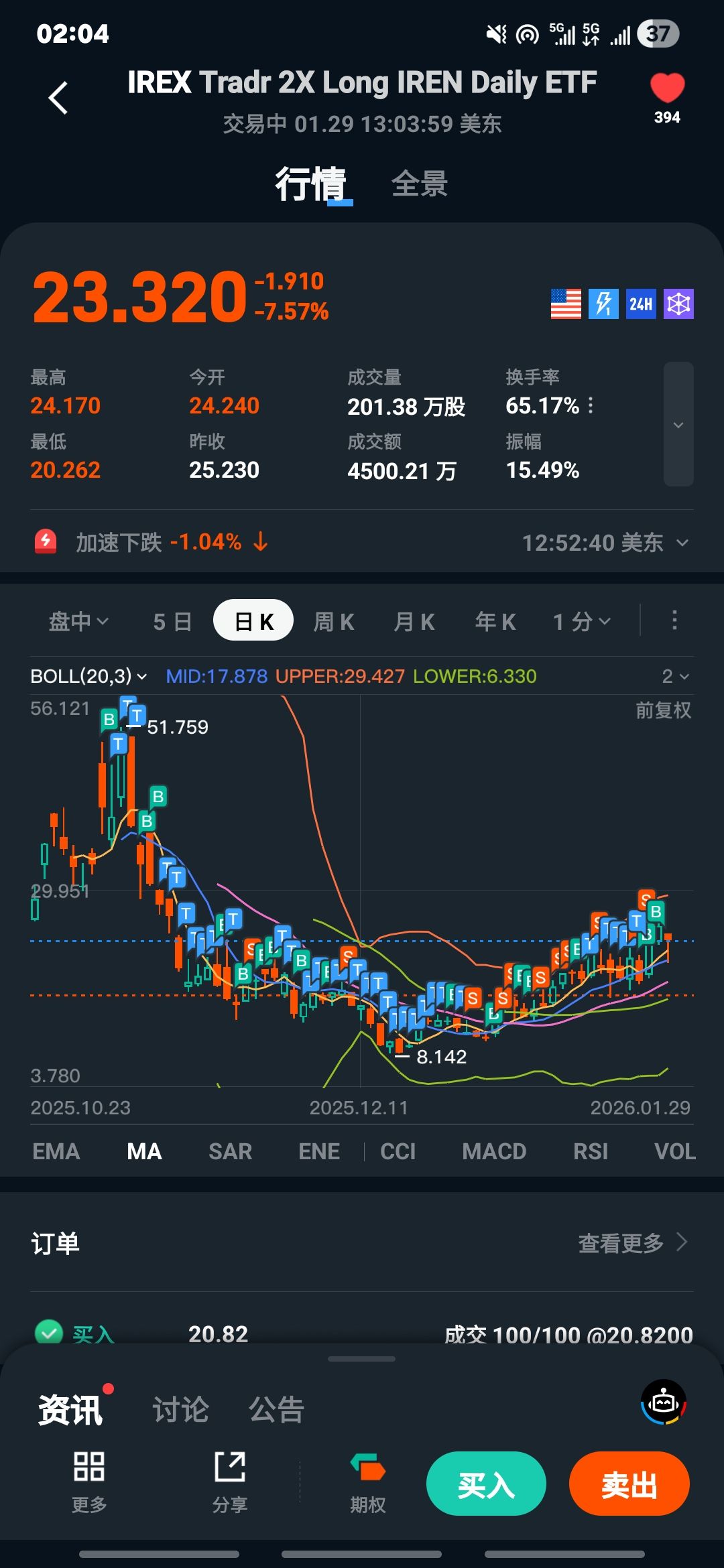Image resolution: width=724 pixels, height=1568 pixels.
Task: Open chart settings three-dot menu
Action: point(674,620)
